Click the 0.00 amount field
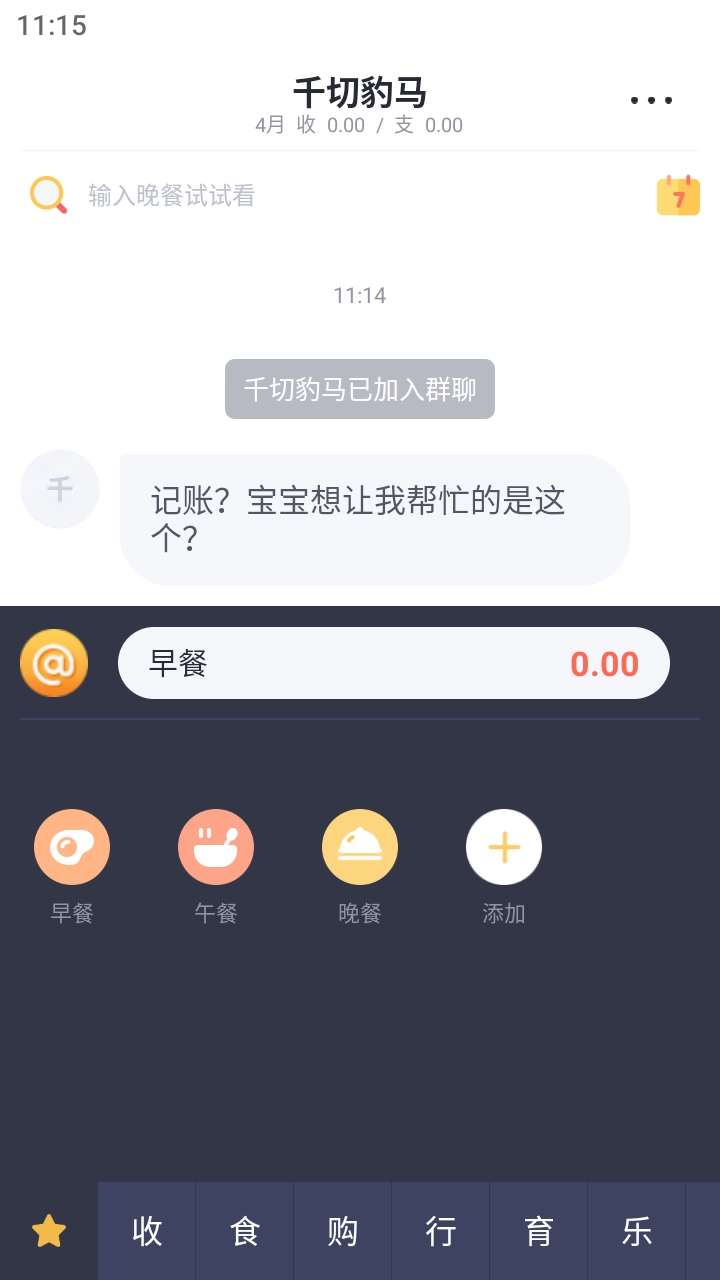 click(604, 662)
